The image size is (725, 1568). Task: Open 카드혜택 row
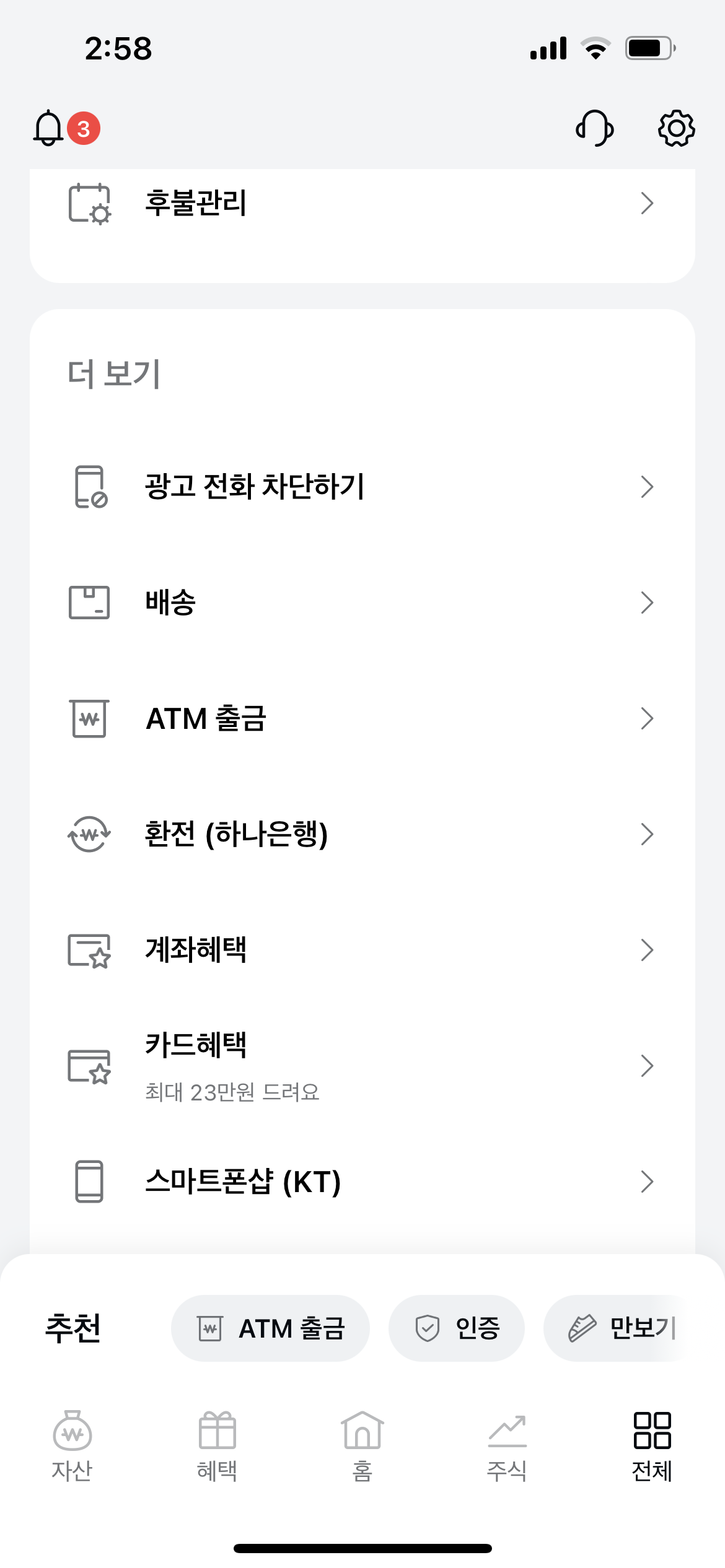362,1066
